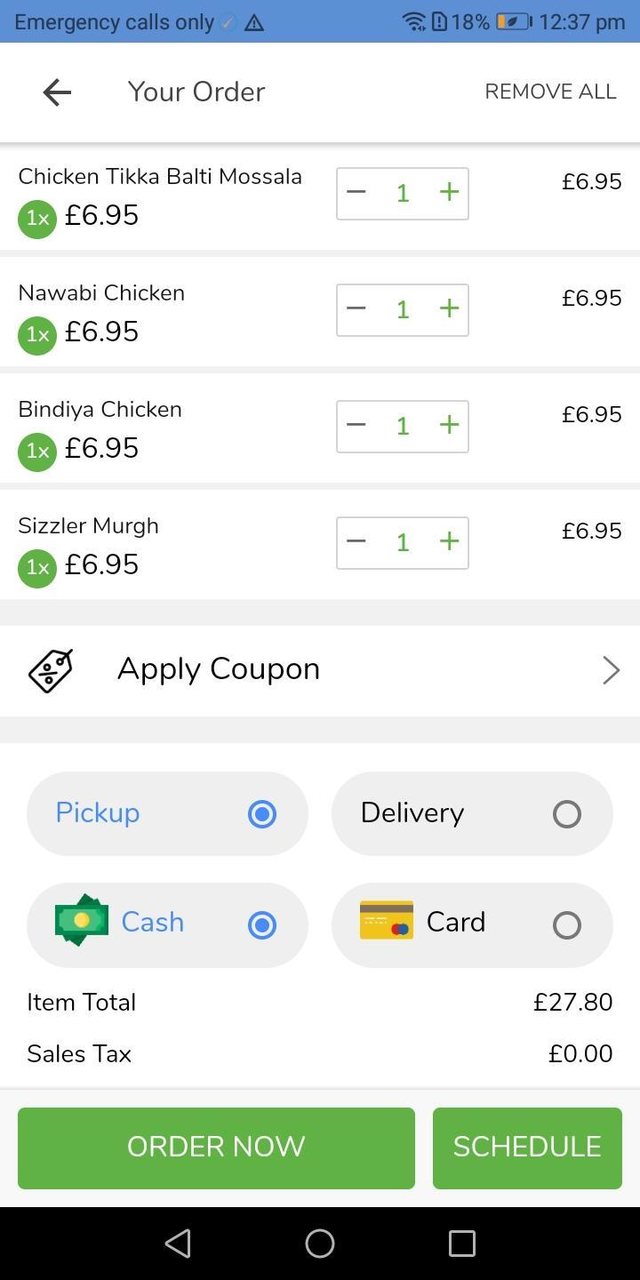The width and height of the screenshot is (640, 1280).
Task: Go back from Your Order
Action: pos(57,92)
